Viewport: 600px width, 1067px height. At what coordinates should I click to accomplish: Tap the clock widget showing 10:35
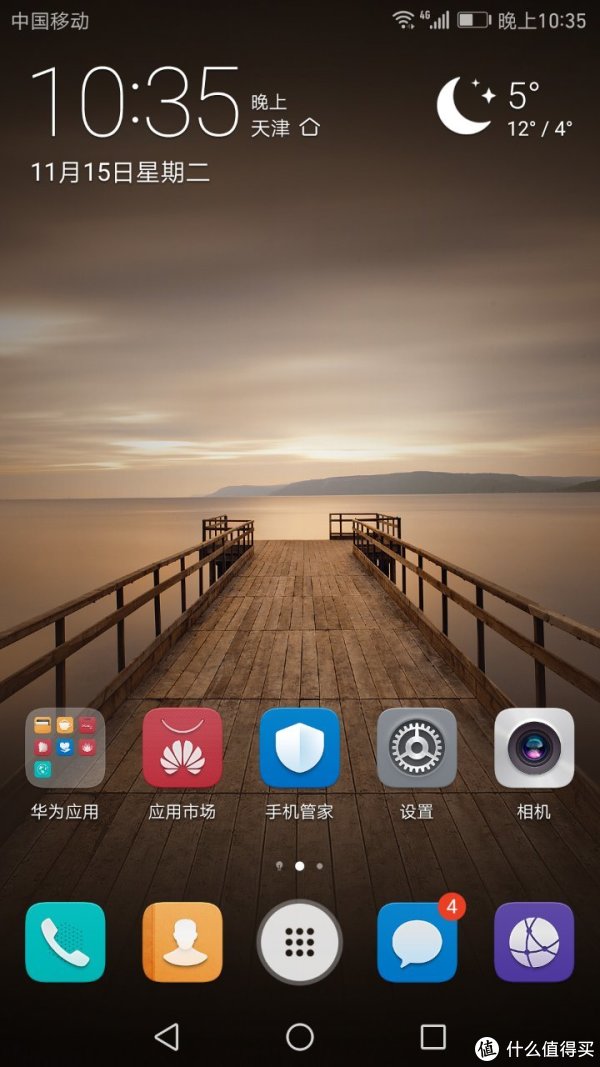click(x=136, y=102)
